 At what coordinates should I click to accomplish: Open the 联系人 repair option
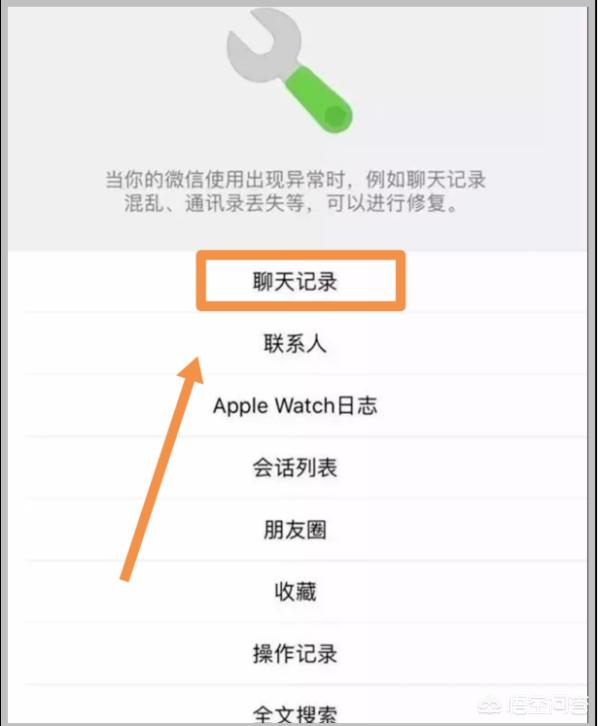tap(295, 344)
